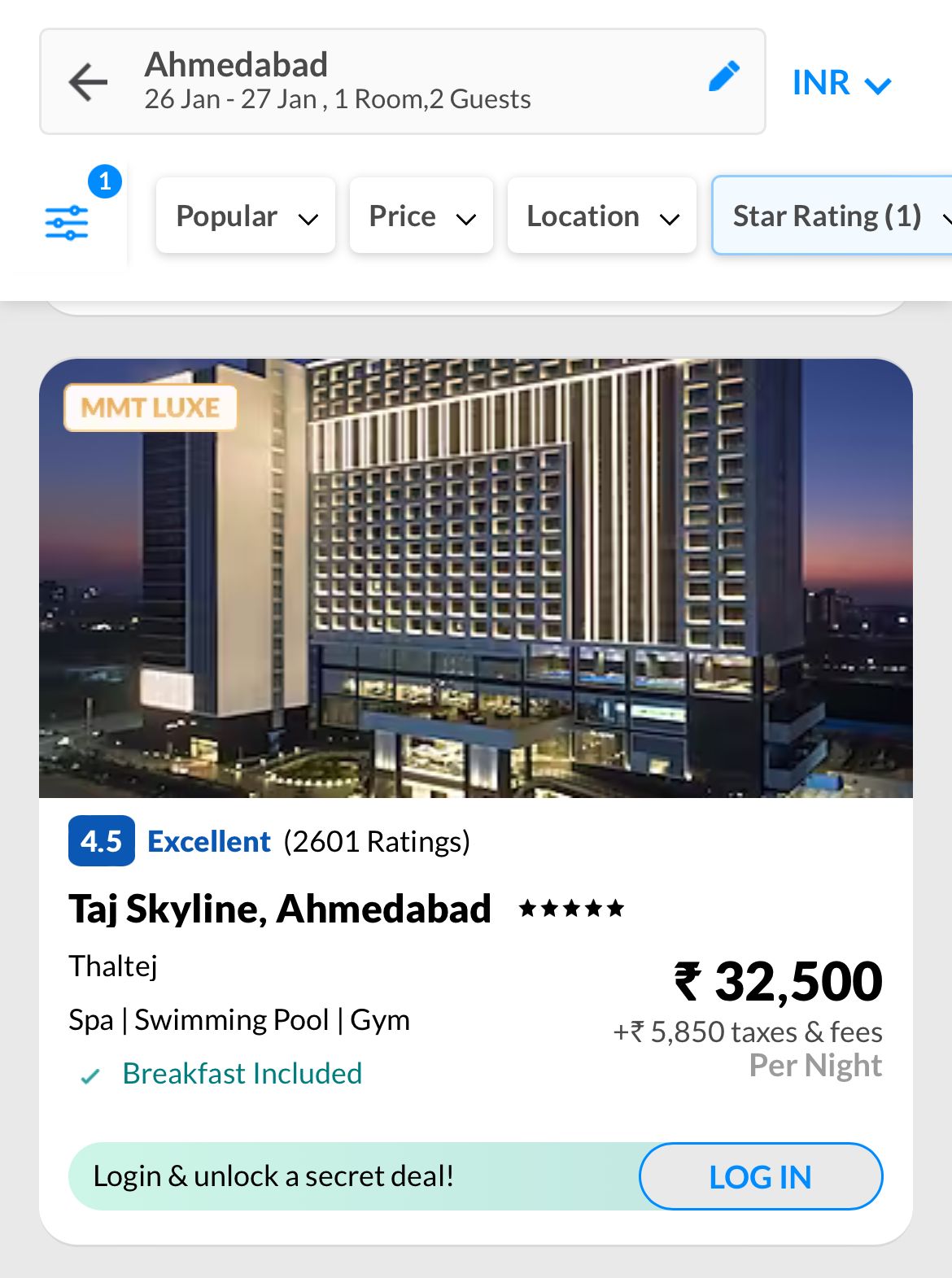This screenshot has height=1278, width=952.
Task: Edit the Ahmedabad search details
Action: (x=723, y=77)
